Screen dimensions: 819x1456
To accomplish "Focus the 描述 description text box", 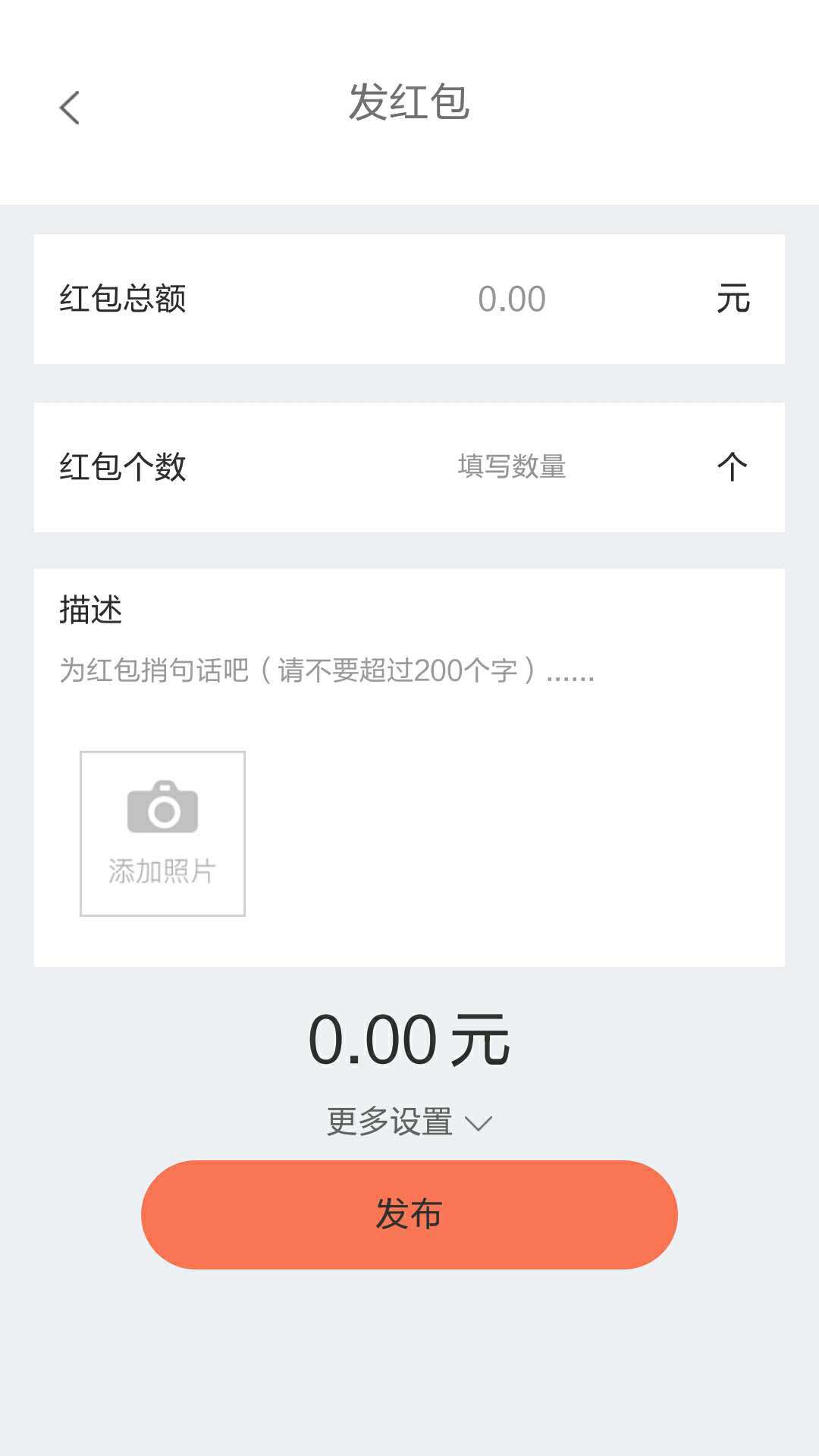I will pyautogui.click(x=409, y=670).
